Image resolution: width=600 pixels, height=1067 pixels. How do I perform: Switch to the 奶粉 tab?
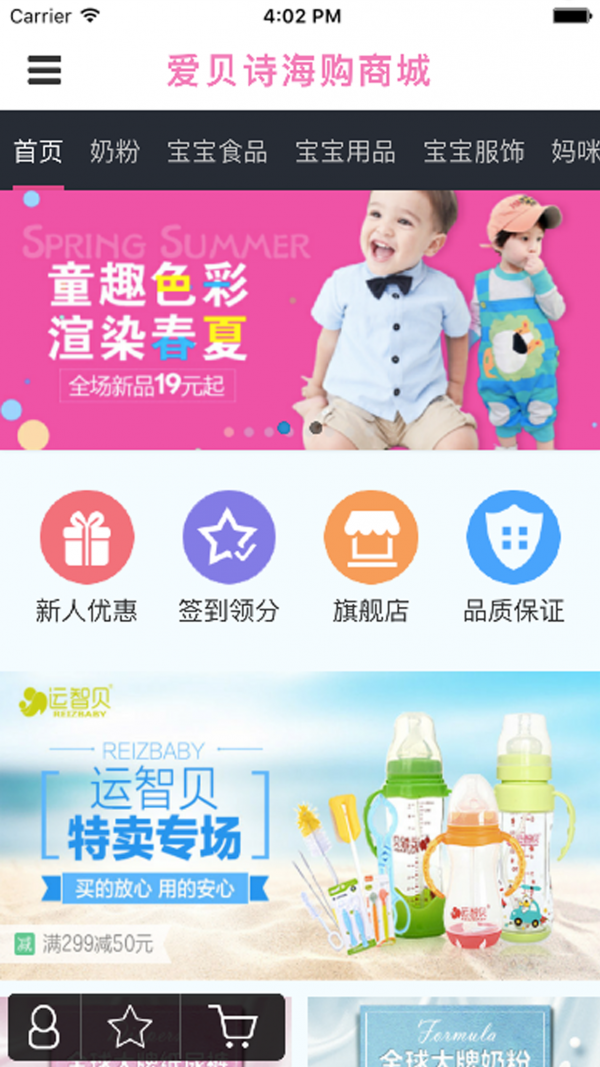[114, 152]
